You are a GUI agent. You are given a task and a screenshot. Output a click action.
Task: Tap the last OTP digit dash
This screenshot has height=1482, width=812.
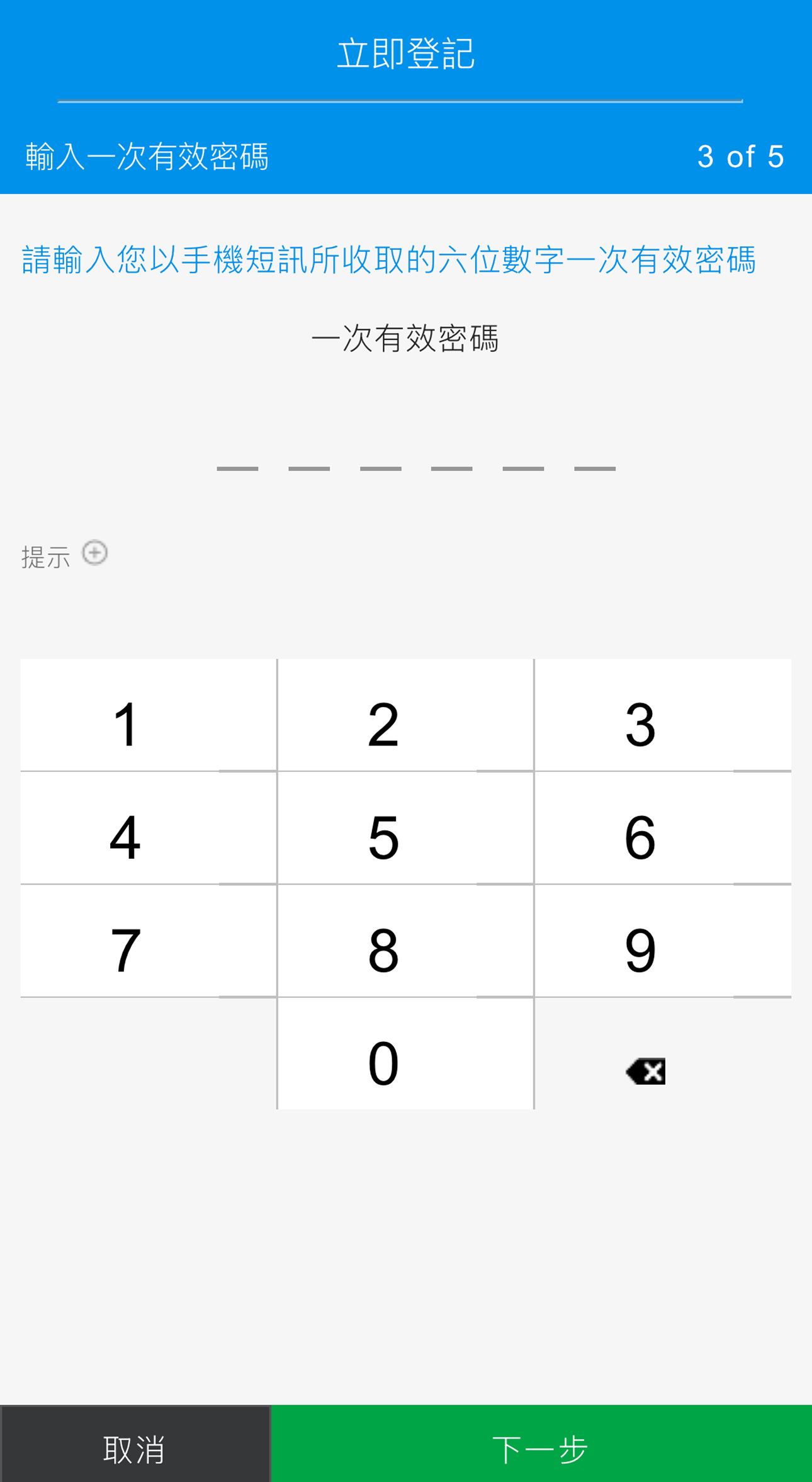(x=594, y=469)
